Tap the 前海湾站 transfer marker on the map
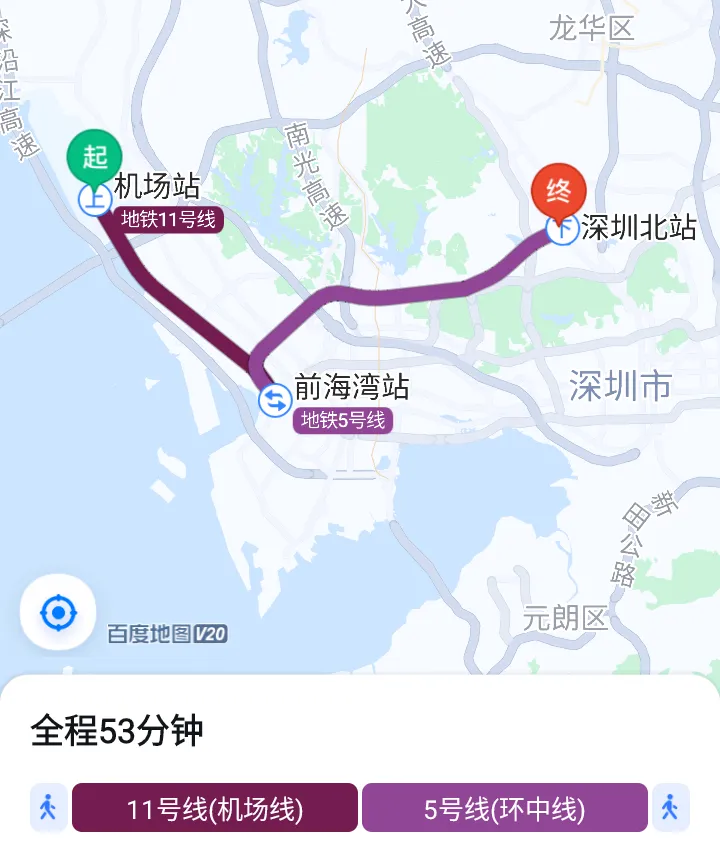The image size is (720, 866). tap(274, 401)
